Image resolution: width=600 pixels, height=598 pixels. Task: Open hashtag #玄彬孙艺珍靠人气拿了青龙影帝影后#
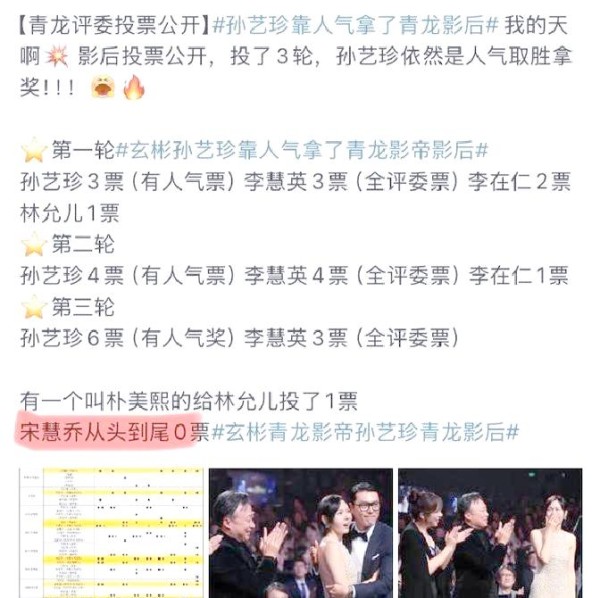click(x=302, y=151)
